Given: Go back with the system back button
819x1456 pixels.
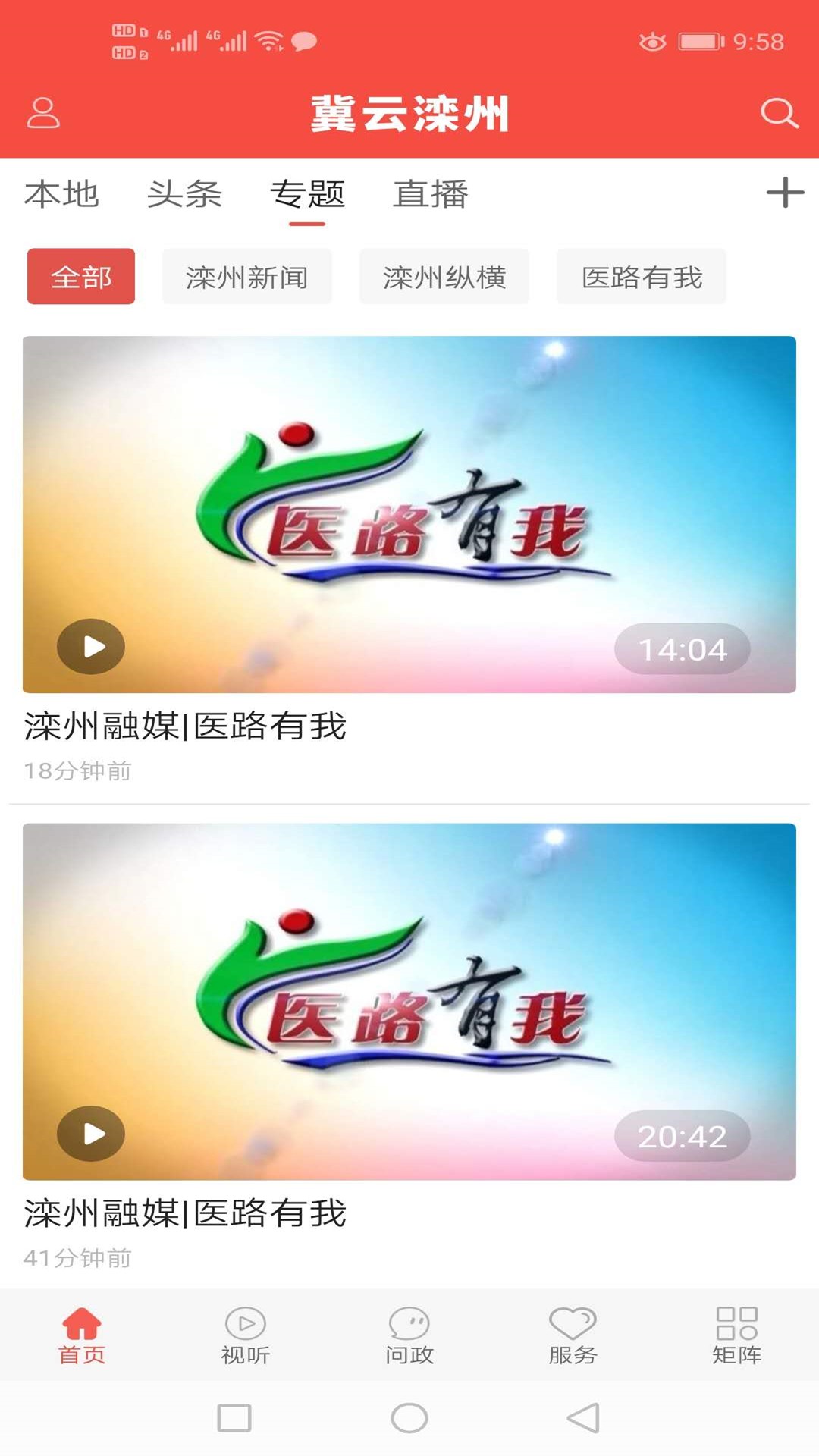Looking at the screenshot, I should click(583, 1418).
